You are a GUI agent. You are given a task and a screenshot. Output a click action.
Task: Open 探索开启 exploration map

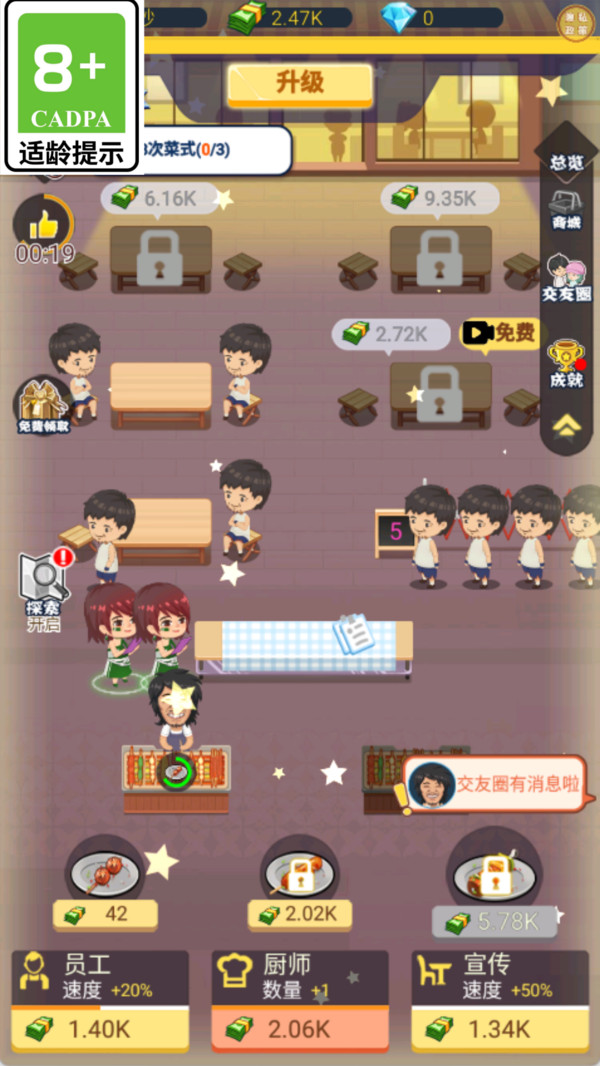click(x=44, y=590)
